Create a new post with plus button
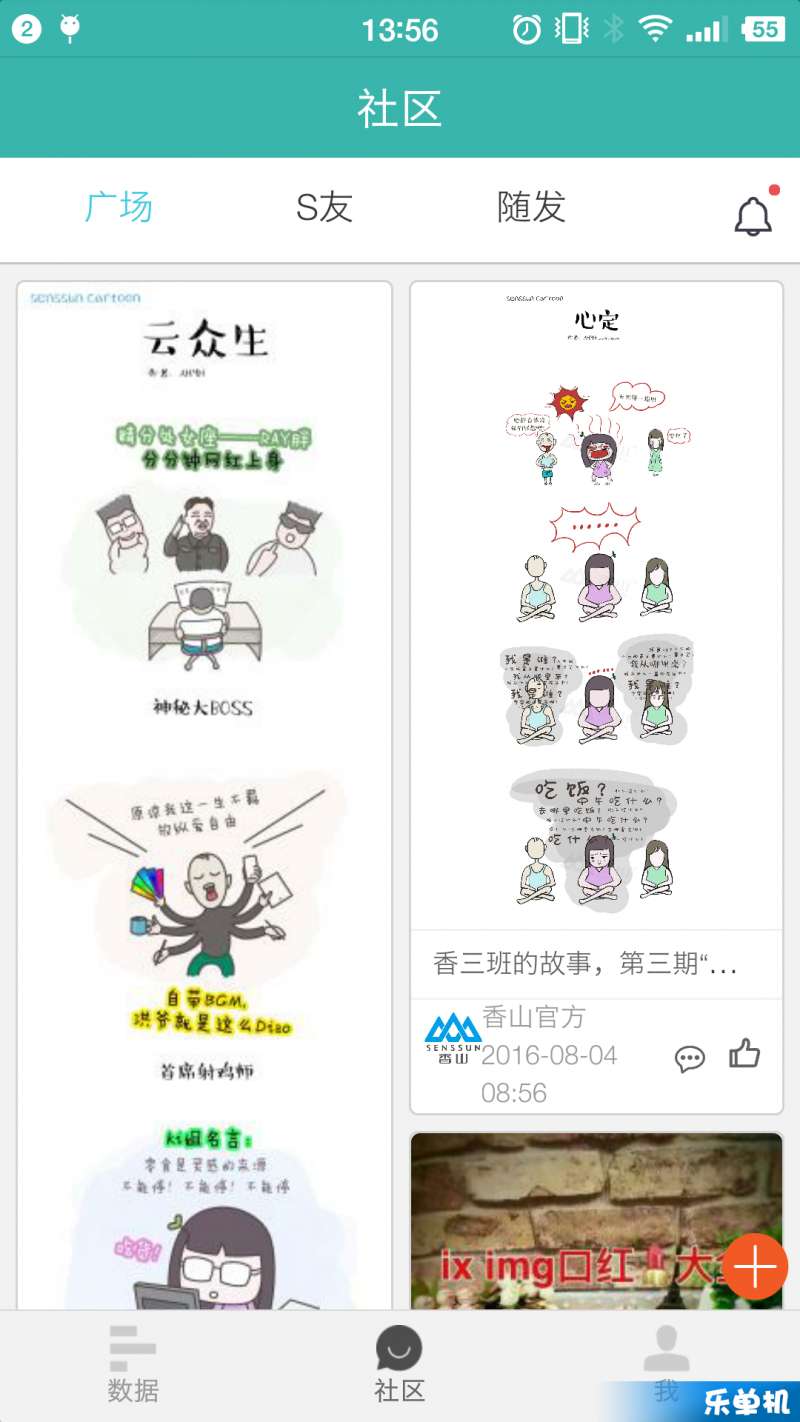Image resolution: width=800 pixels, height=1422 pixels. (x=754, y=1266)
